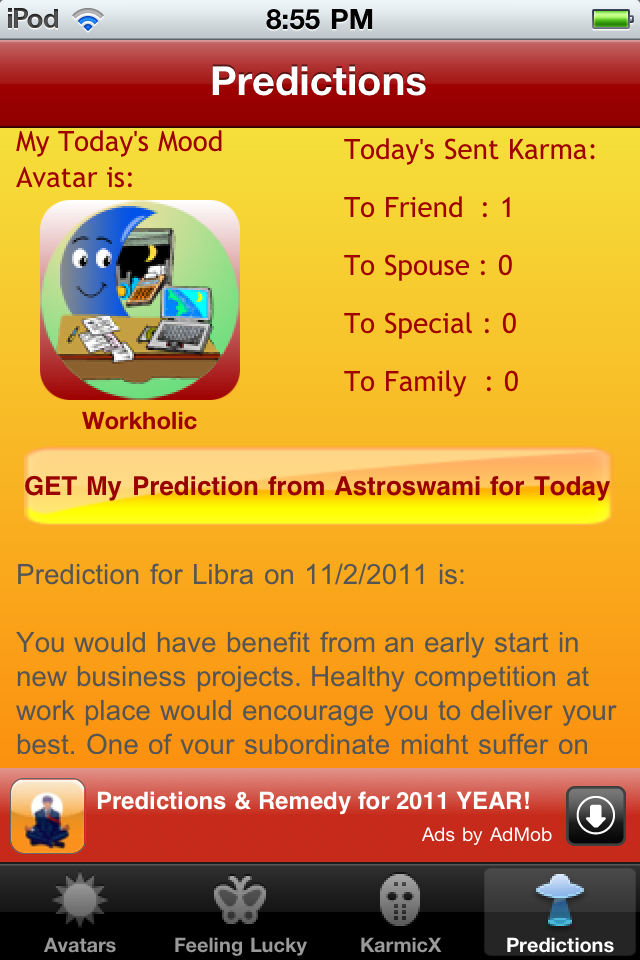Select the Predictions tab

[x=560, y=912]
